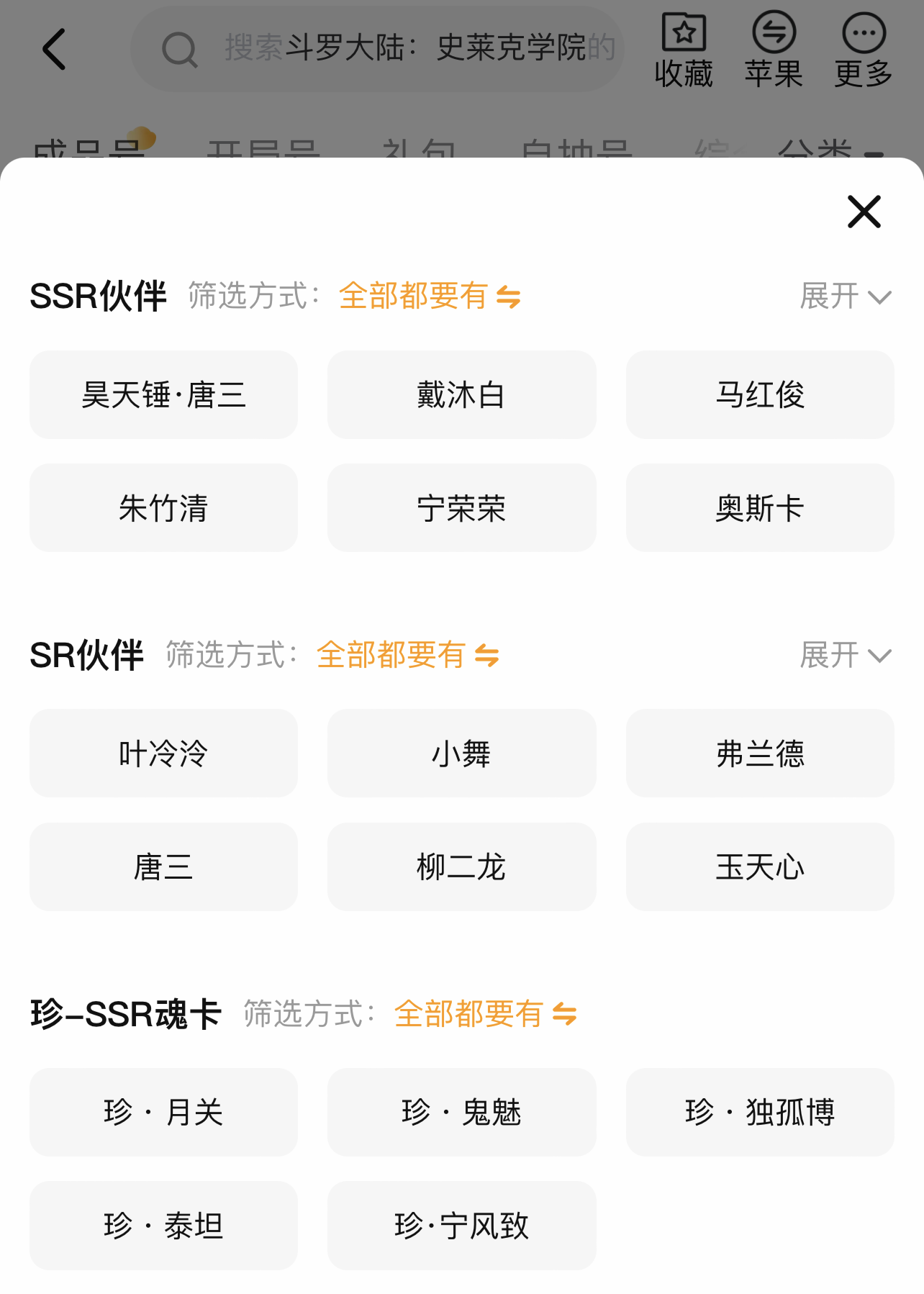Switch SSR伙伴 filter mode 全部都要有
The height and width of the screenshot is (1294, 924).
click(430, 296)
